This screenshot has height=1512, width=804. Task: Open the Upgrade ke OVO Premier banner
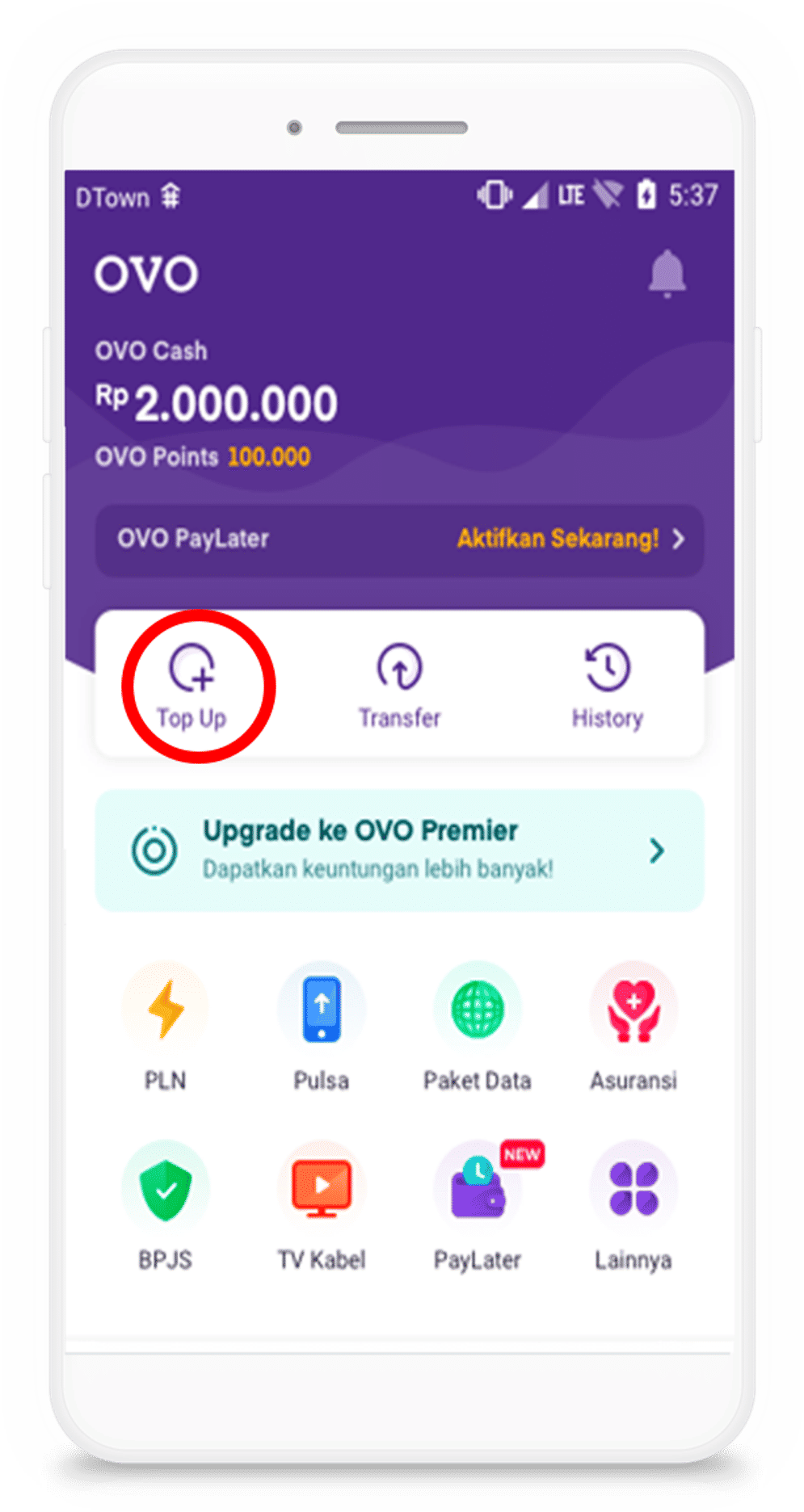point(399,850)
